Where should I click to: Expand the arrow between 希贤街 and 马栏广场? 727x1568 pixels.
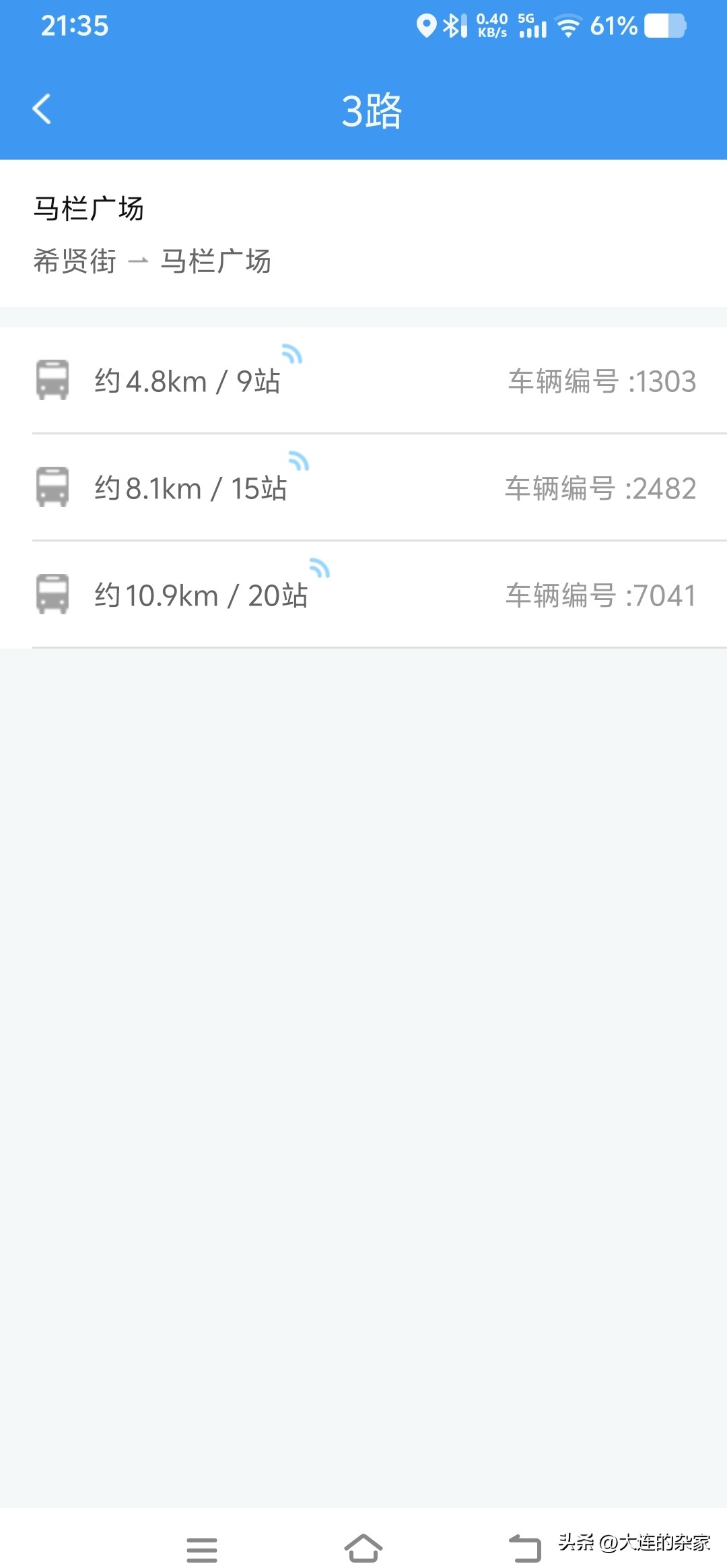(139, 261)
